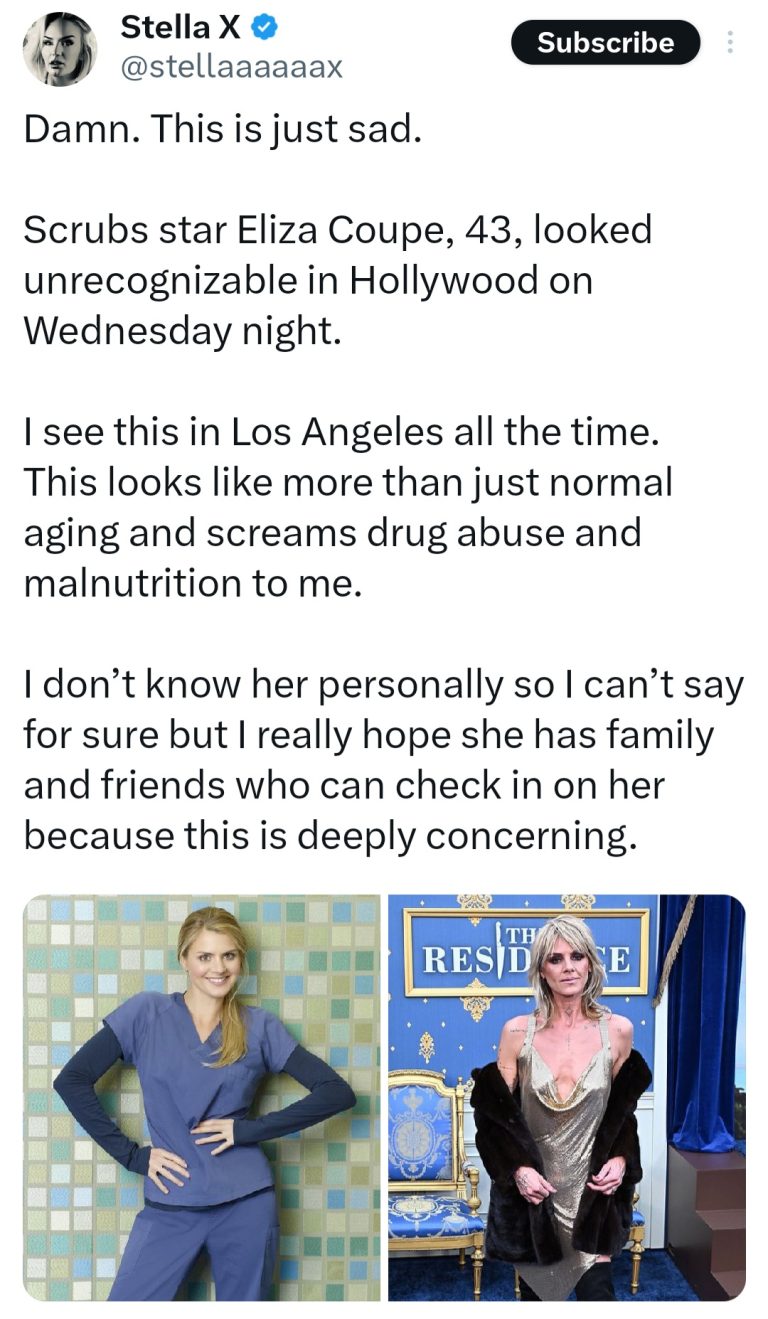Open Stella X's profile picture
This screenshot has height=1319, width=768.
click(60, 49)
